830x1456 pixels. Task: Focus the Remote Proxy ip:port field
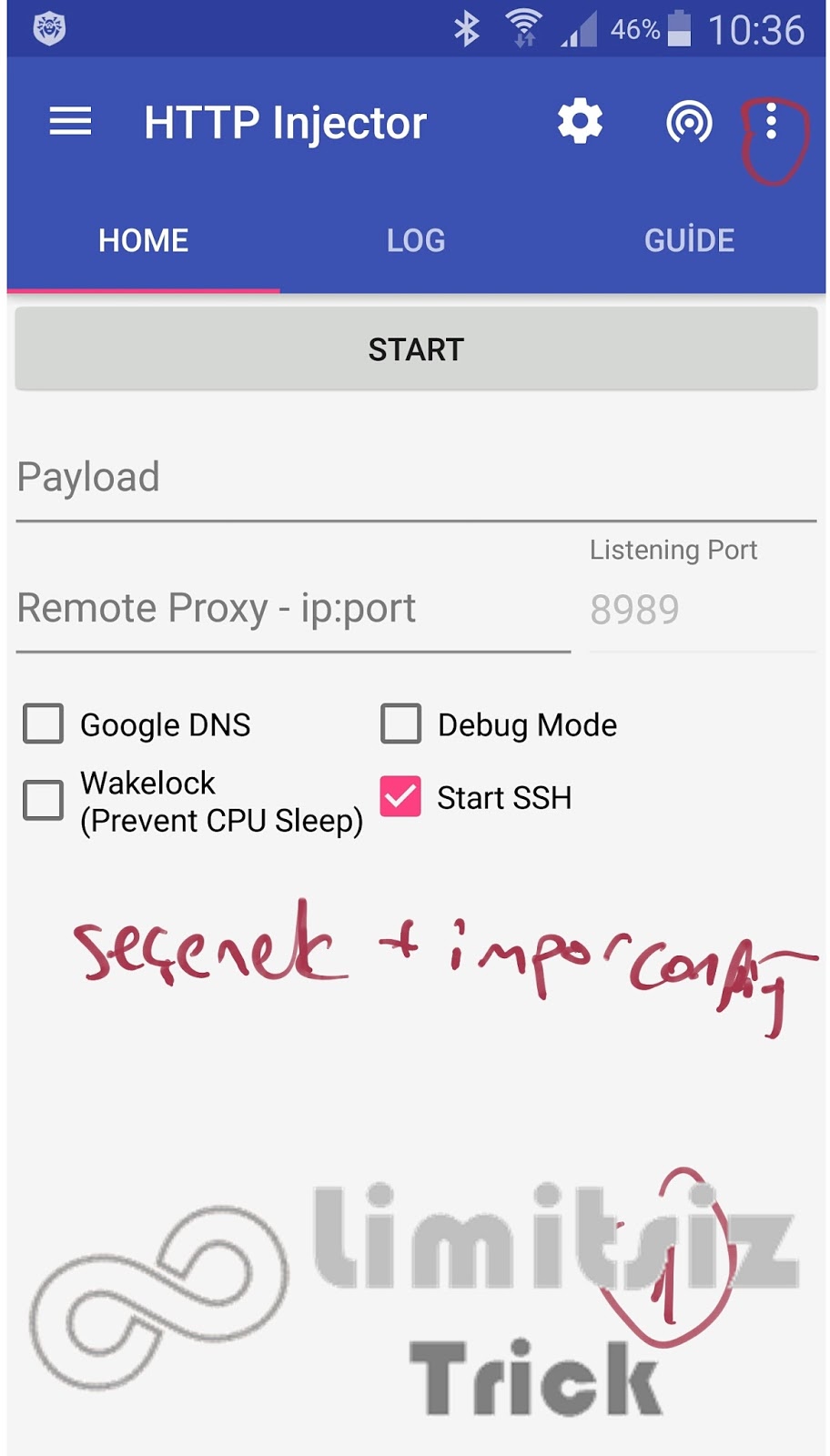[291, 609]
